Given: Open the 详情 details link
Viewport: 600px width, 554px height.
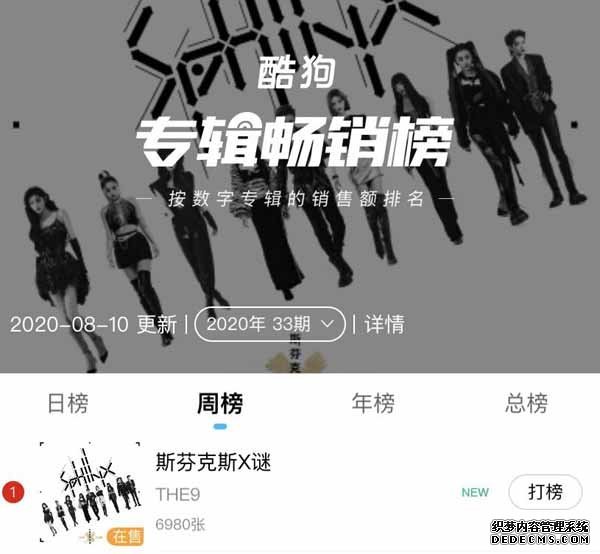Looking at the screenshot, I should 384,324.
